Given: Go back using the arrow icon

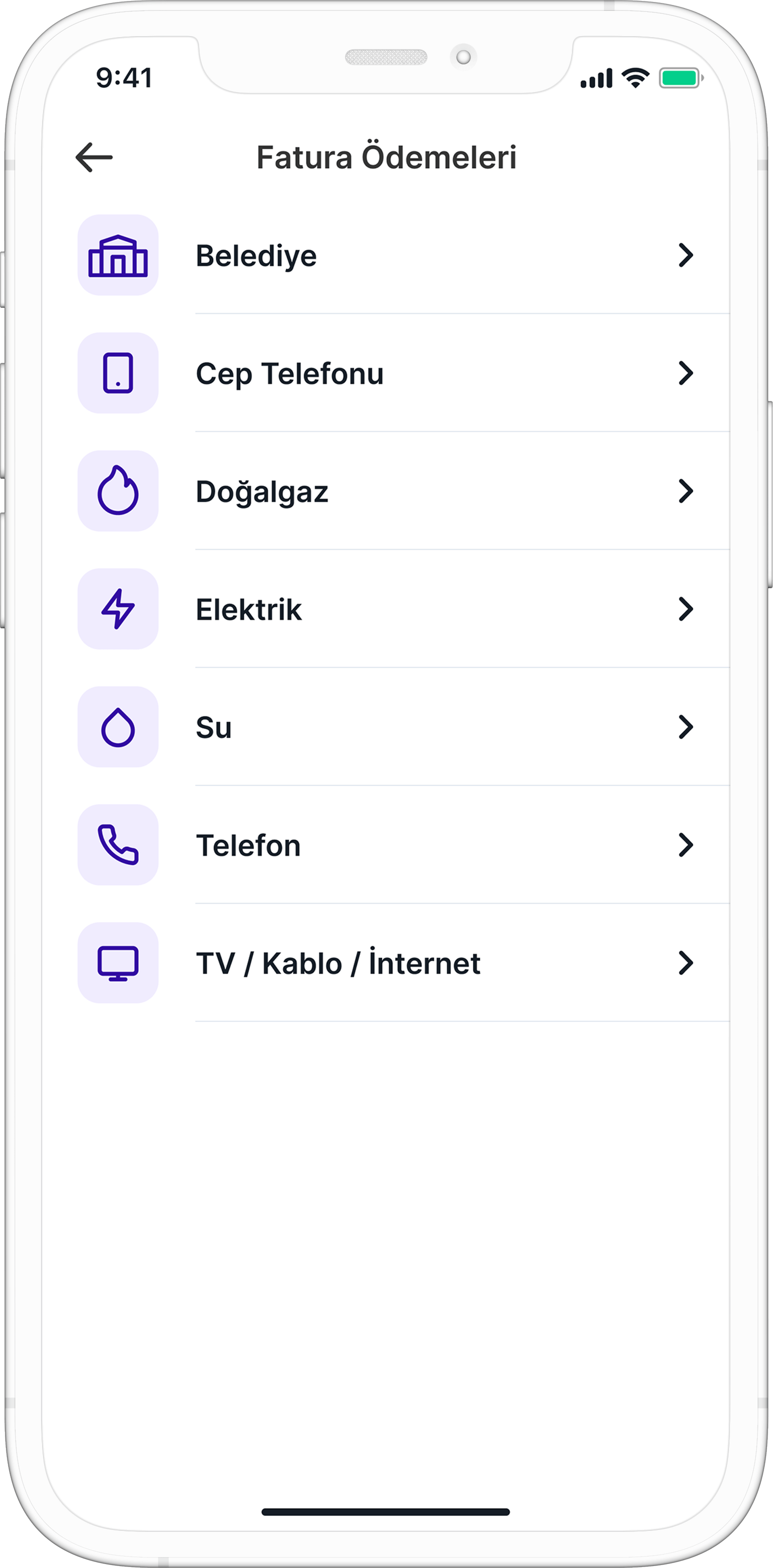Looking at the screenshot, I should (94, 158).
